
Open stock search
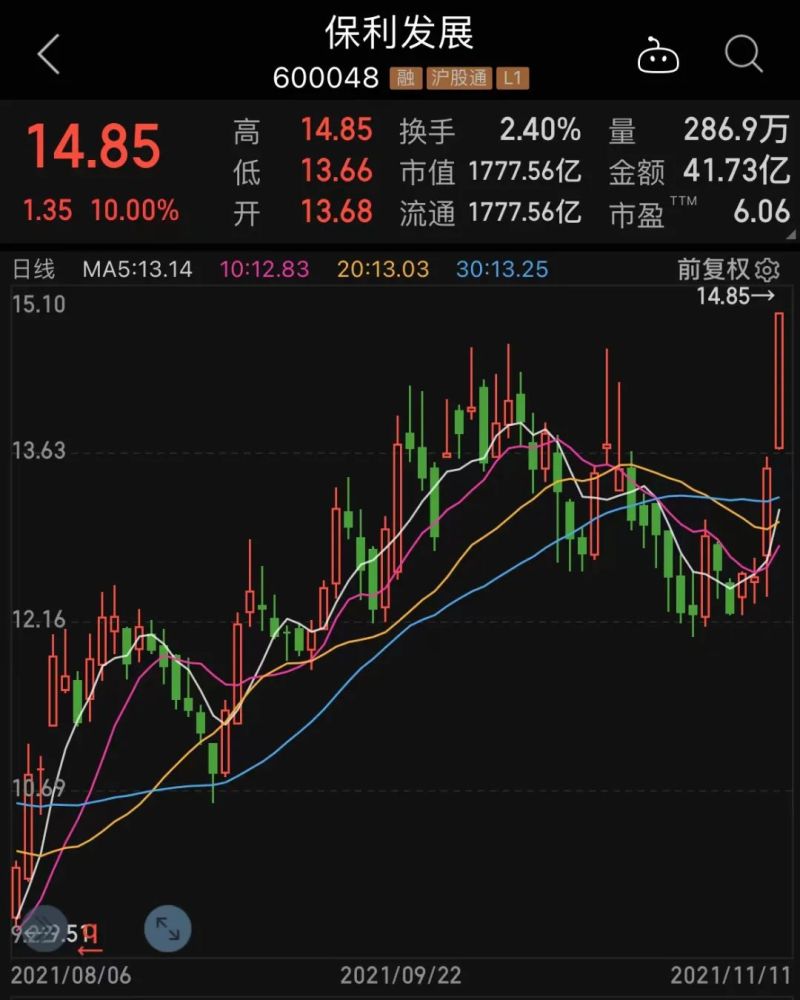pyautogui.click(x=743, y=54)
